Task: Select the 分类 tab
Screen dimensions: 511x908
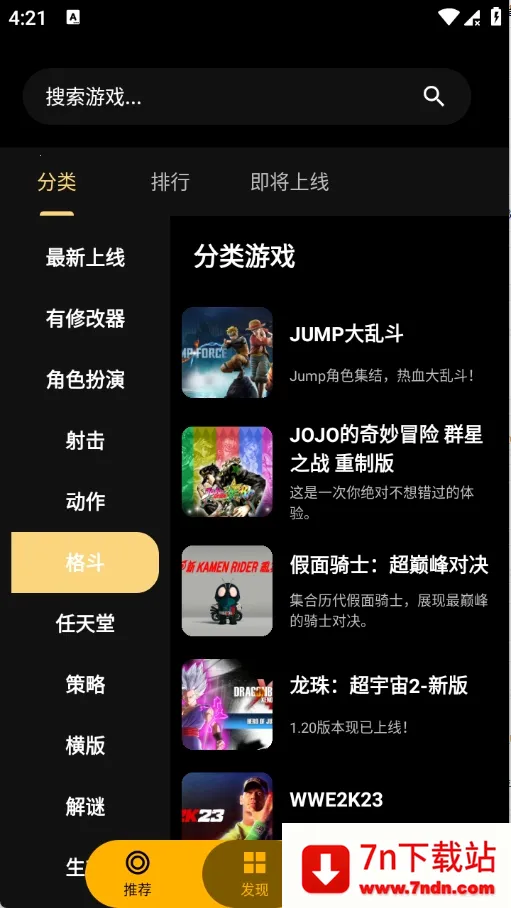Action: [57, 182]
